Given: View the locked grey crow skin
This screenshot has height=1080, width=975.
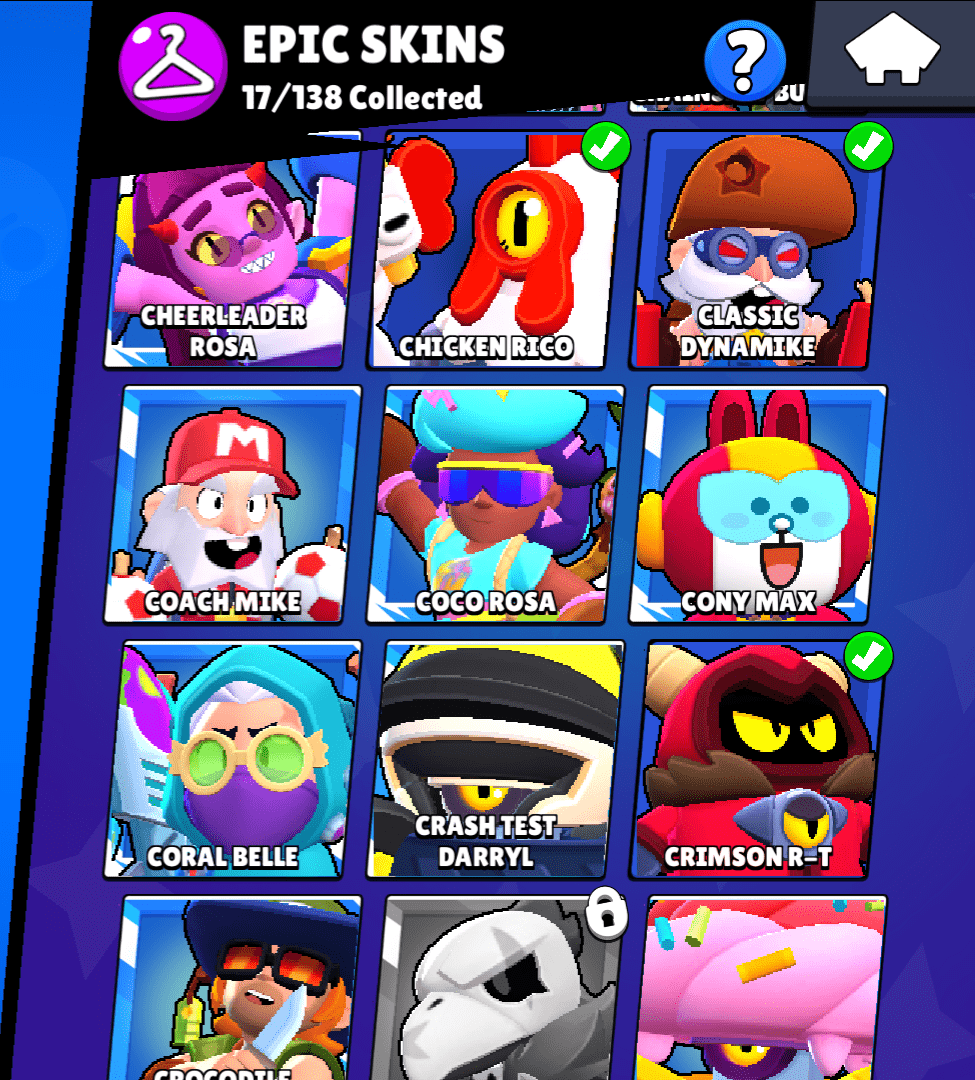Looking at the screenshot, I should tap(497, 990).
